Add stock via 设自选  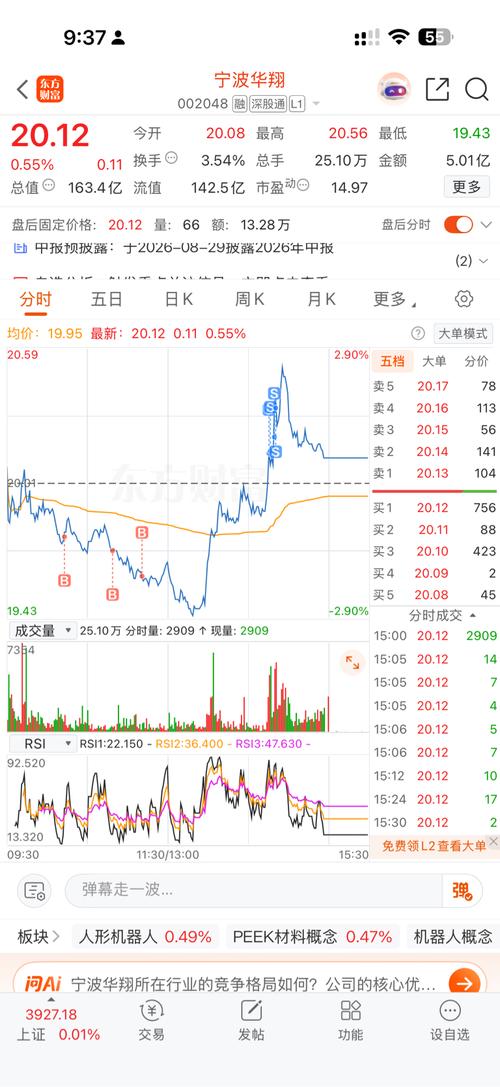pos(450,1021)
